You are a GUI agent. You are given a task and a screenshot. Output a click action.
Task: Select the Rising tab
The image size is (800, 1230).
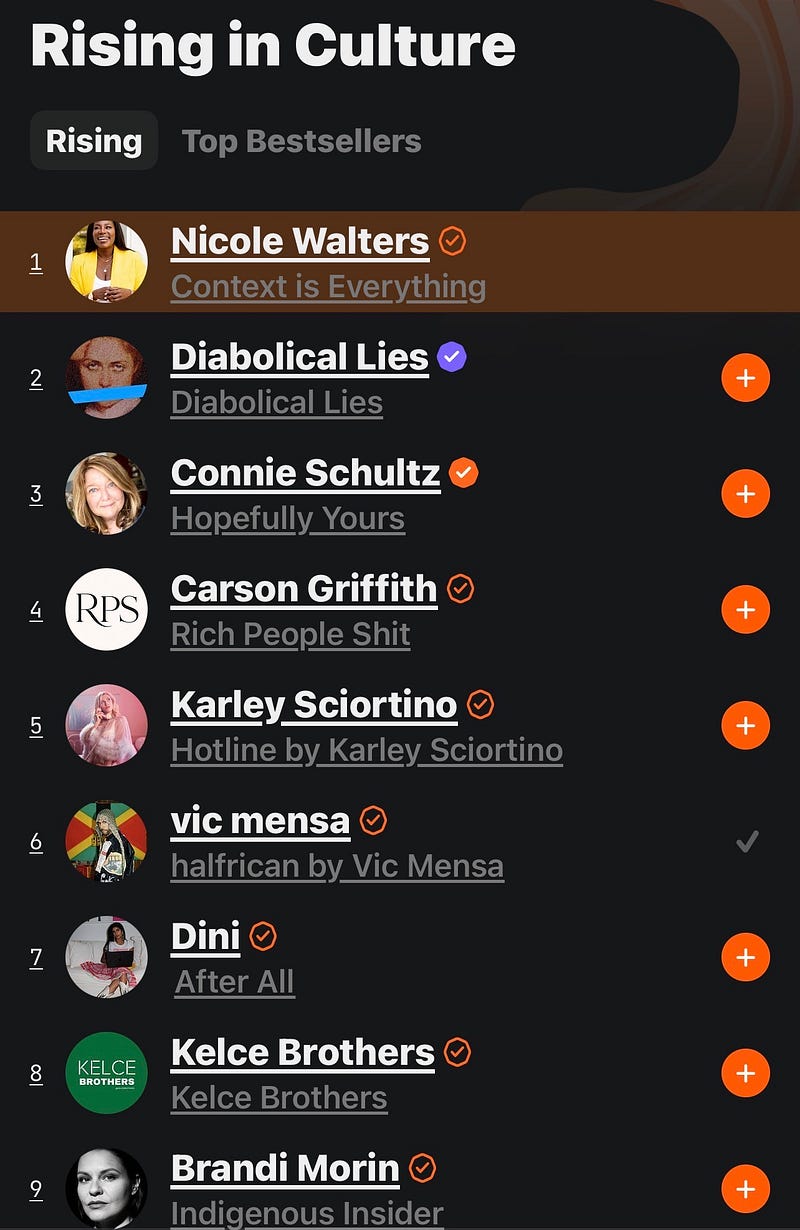click(94, 141)
